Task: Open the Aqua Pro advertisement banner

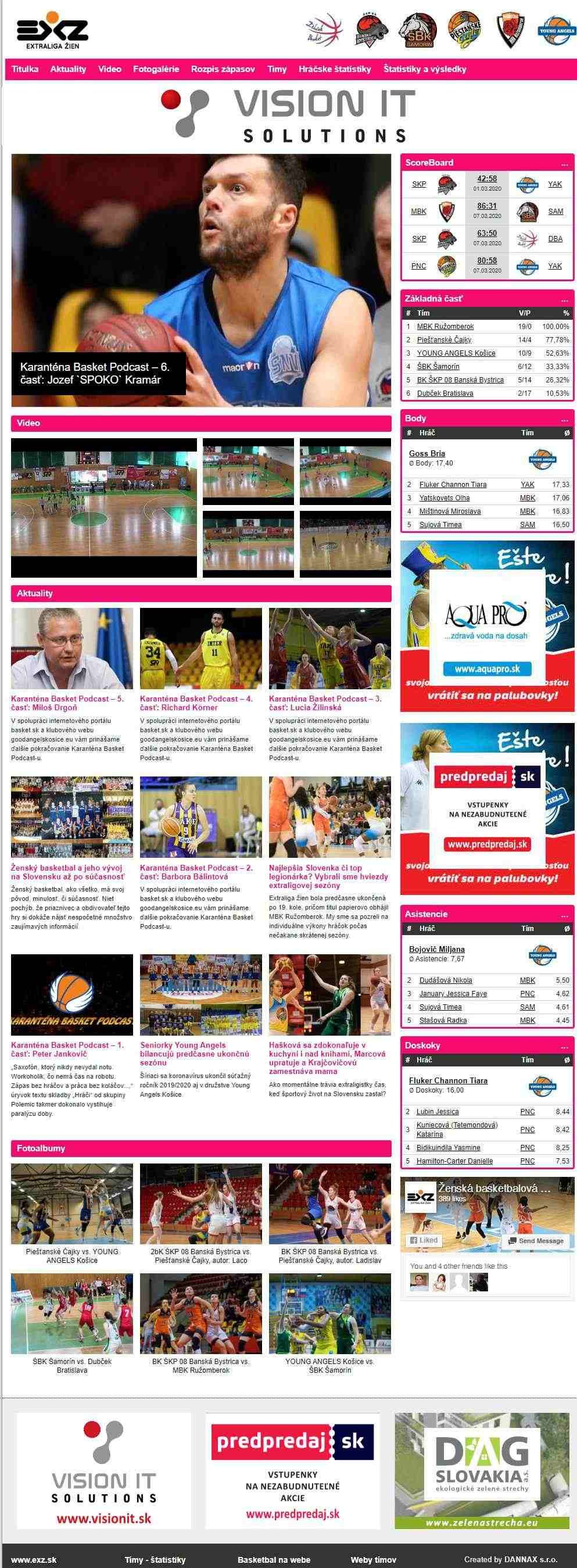Action: click(486, 626)
